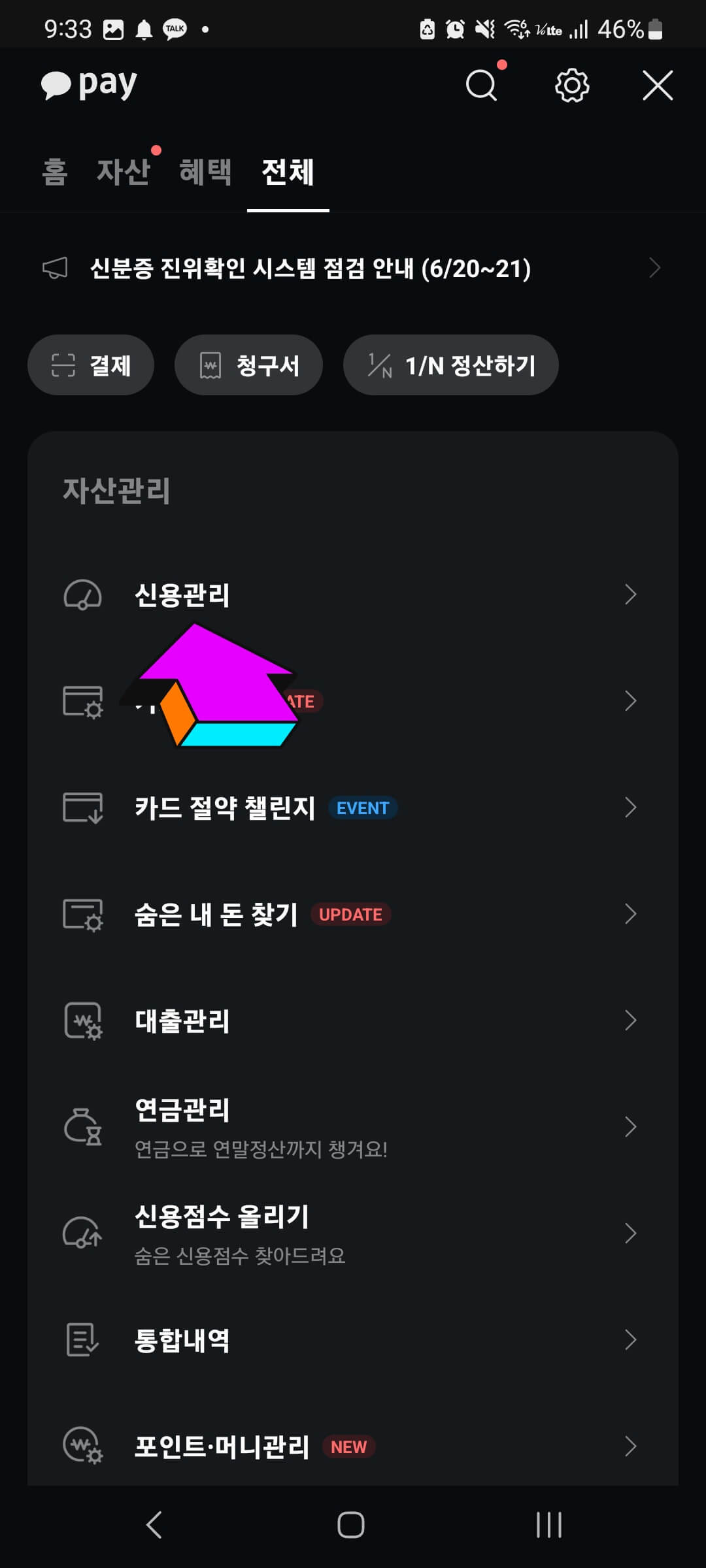Tap the 대출관리 loan management icon
The image size is (706, 1568).
coord(83,1021)
